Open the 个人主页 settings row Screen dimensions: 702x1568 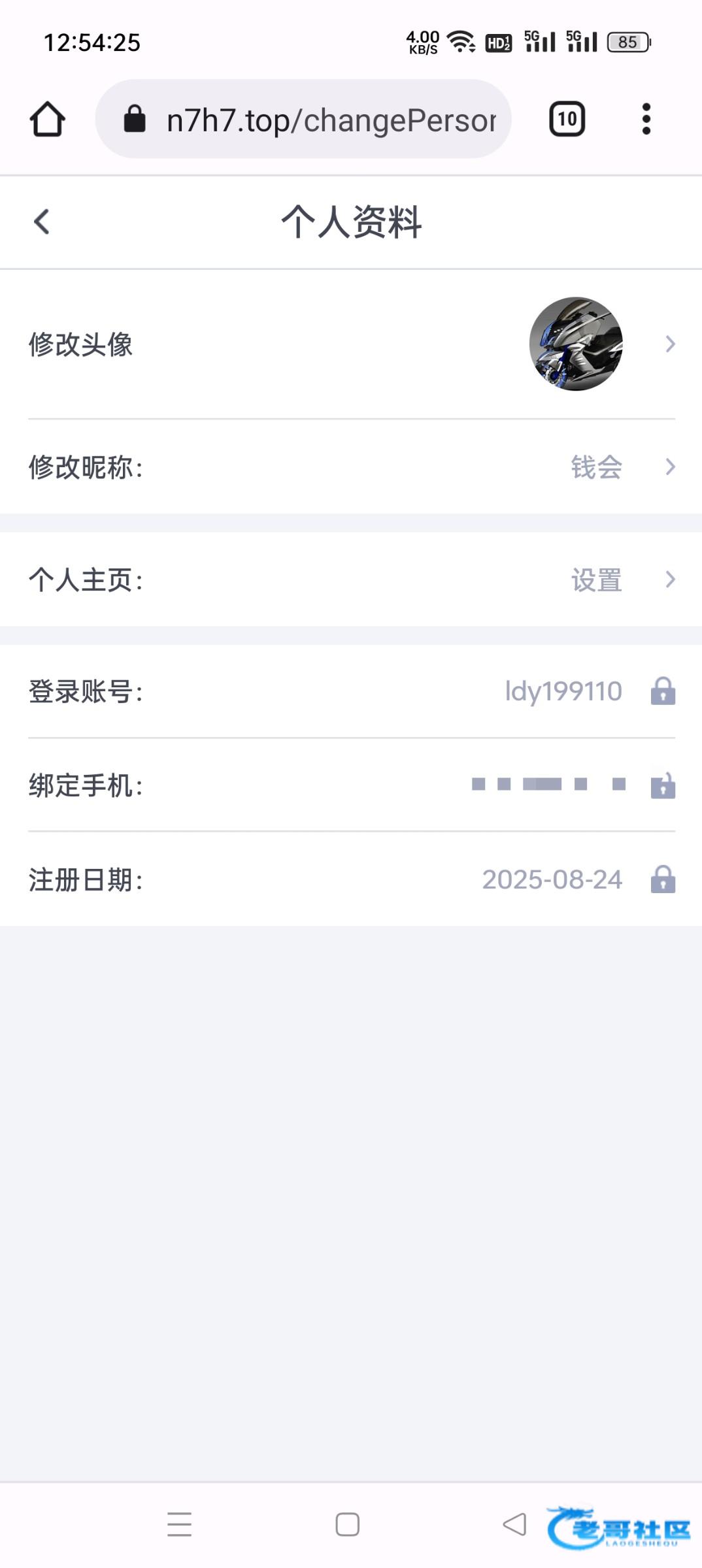click(351, 580)
